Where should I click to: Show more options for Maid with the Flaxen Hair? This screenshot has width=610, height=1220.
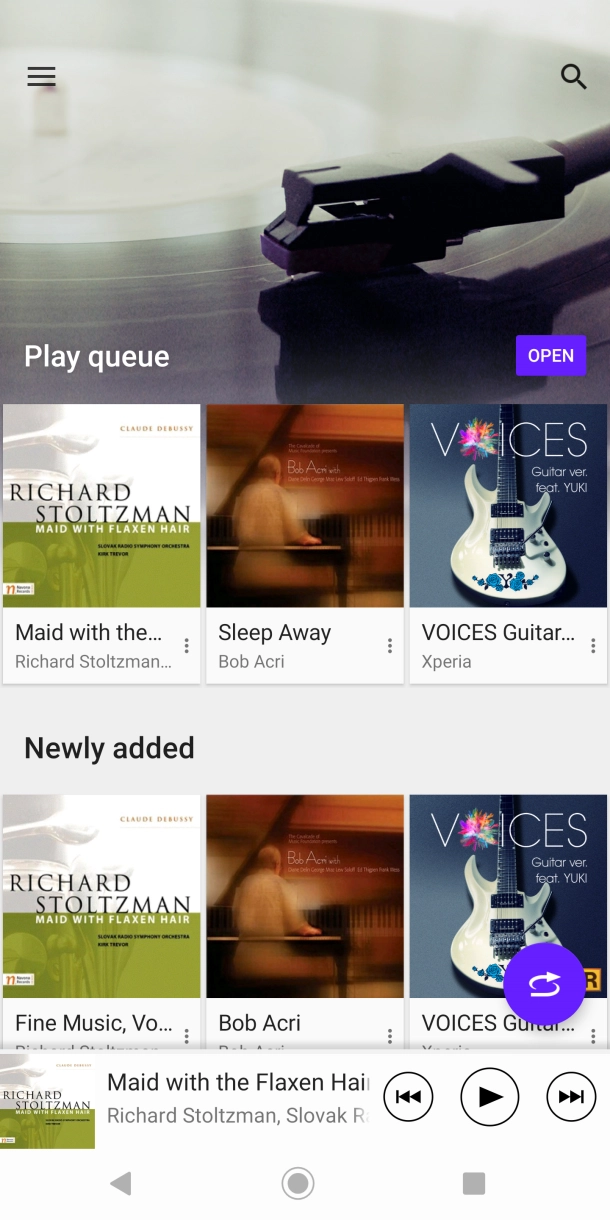(x=186, y=646)
